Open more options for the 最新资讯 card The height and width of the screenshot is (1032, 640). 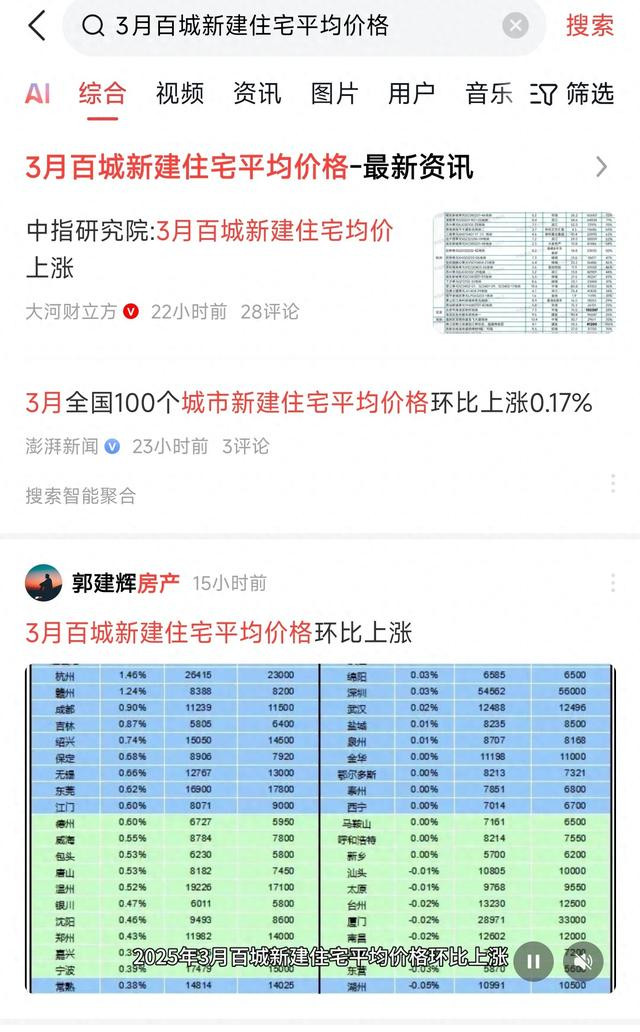(x=613, y=482)
